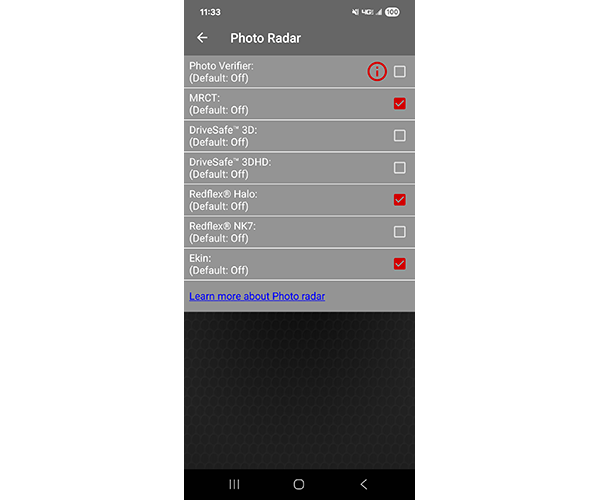600x500 pixels.
Task: Tick the Redflex NK7 checkbox
Action: tap(400, 231)
